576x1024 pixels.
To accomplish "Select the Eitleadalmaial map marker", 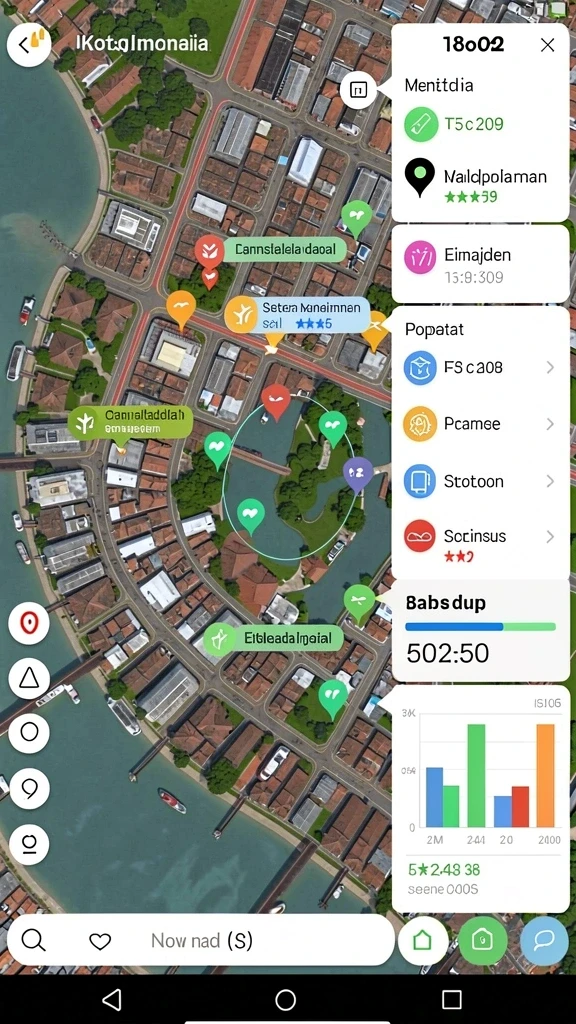I will pos(273,638).
